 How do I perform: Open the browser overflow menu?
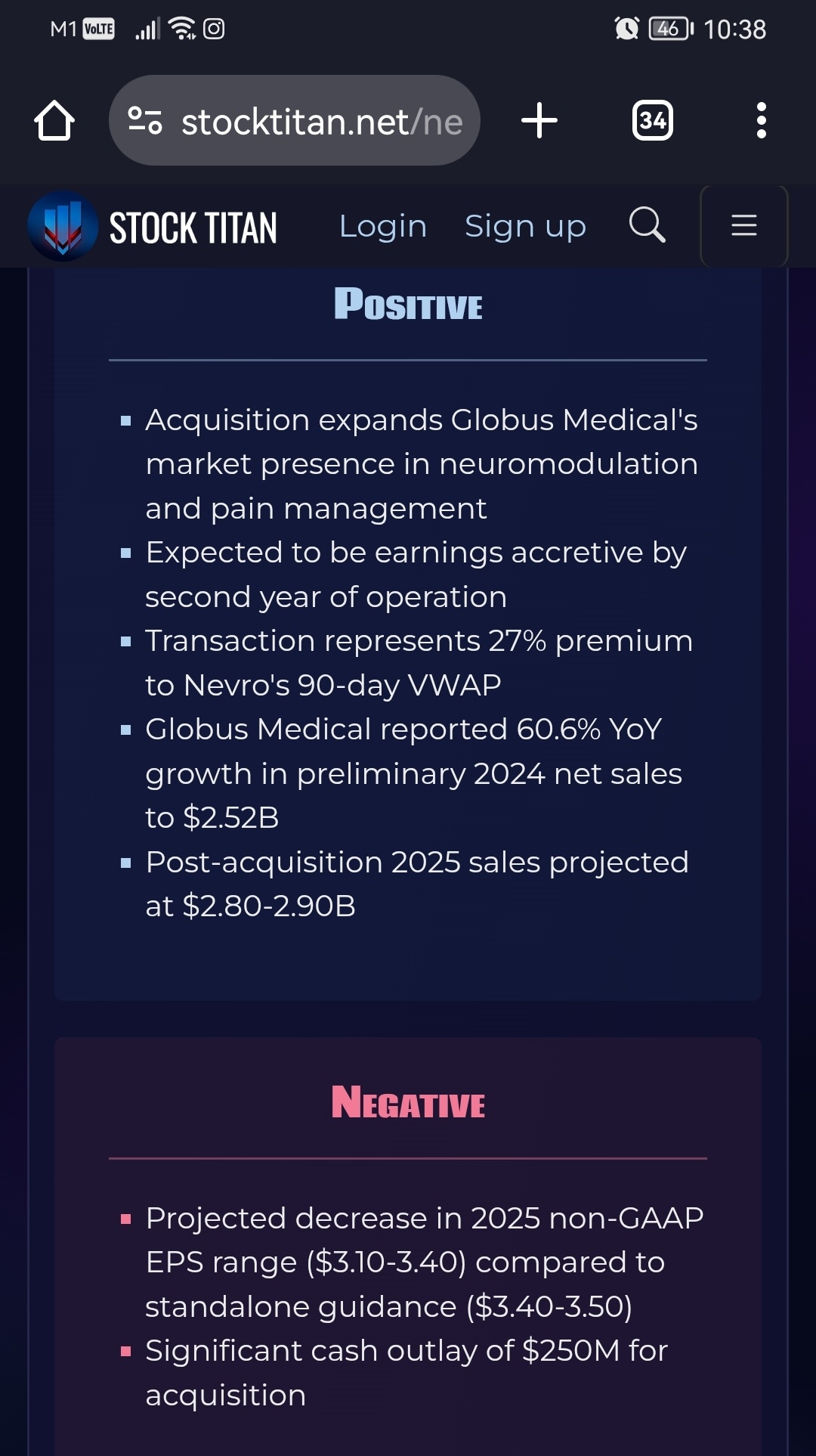tap(761, 120)
